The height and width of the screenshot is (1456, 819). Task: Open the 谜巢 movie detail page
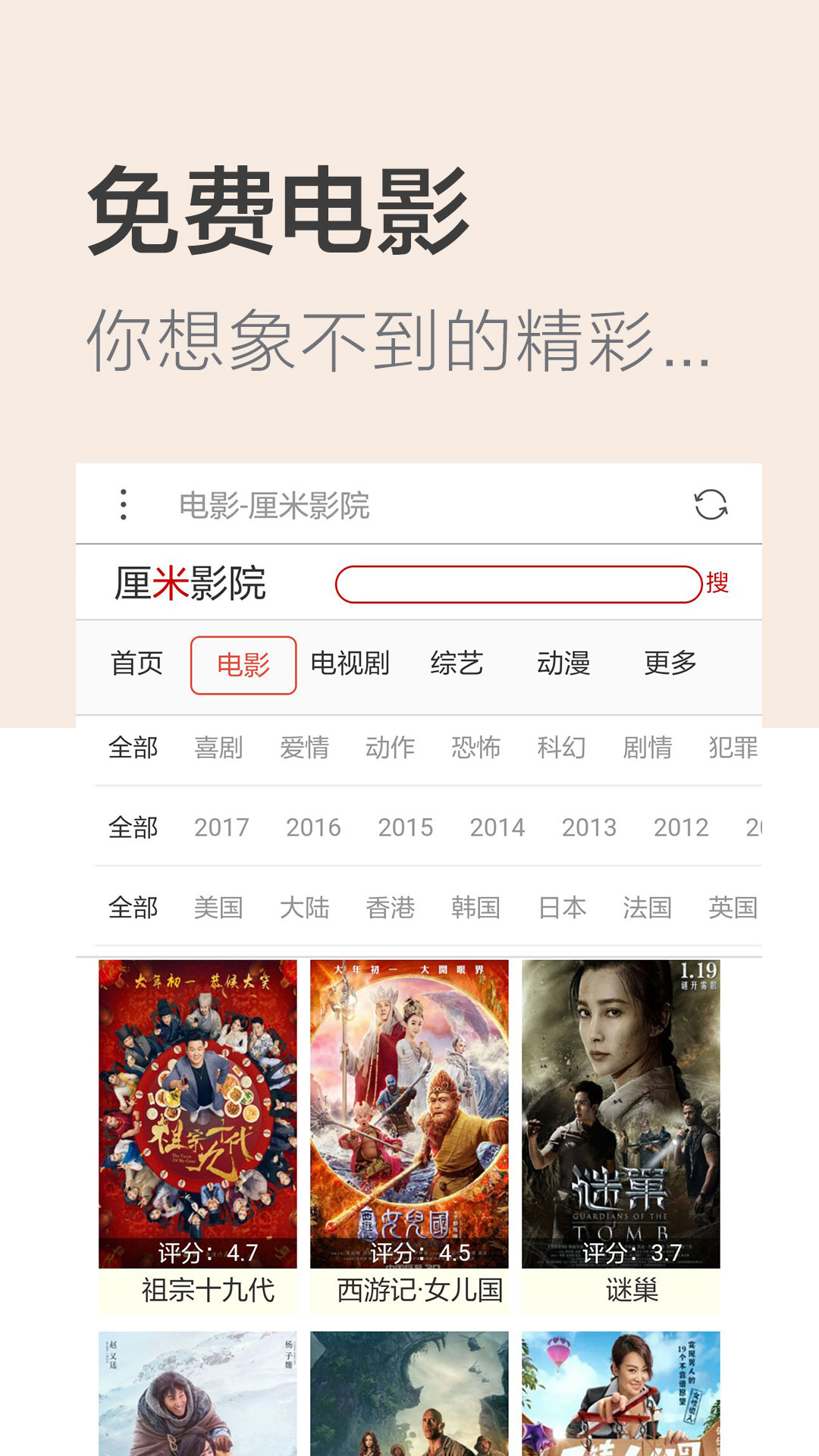pyautogui.click(x=622, y=1100)
